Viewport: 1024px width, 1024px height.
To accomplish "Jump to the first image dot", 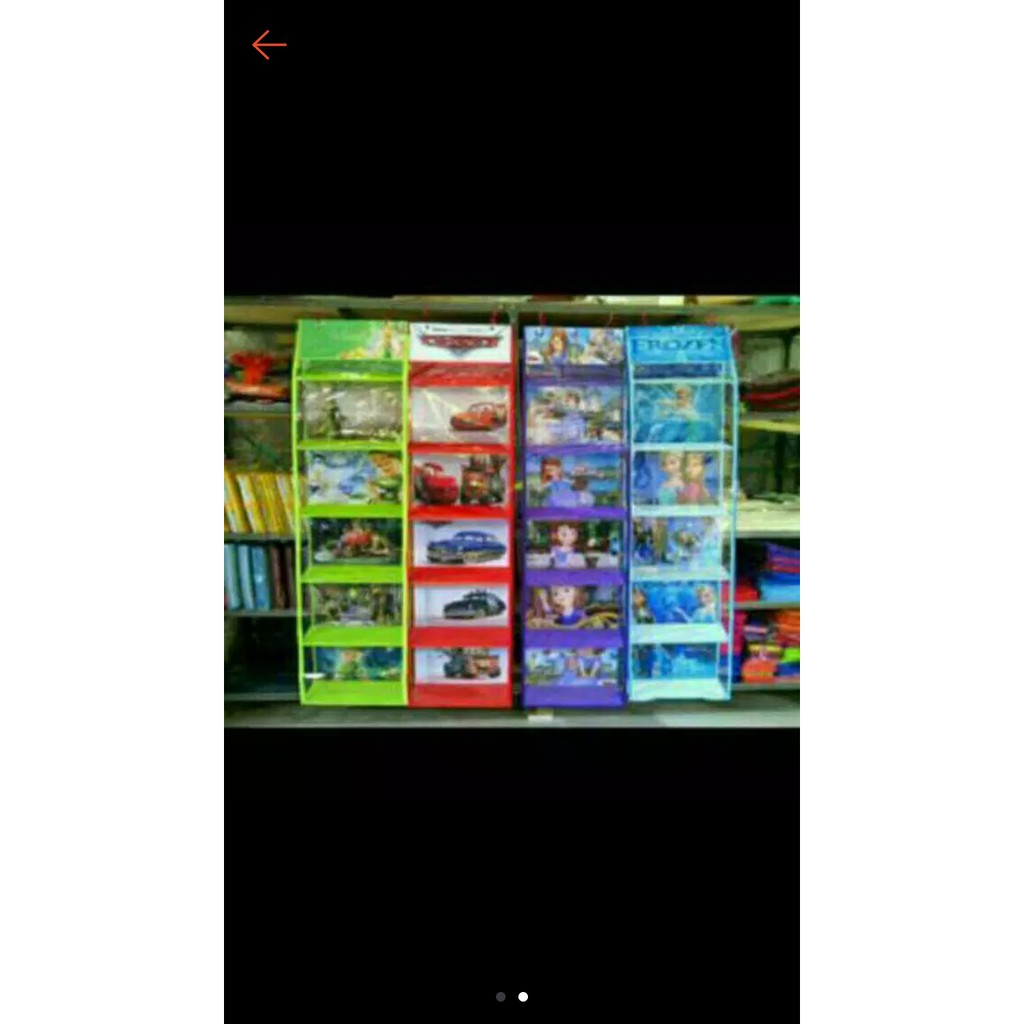I will (x=500, y=996).
